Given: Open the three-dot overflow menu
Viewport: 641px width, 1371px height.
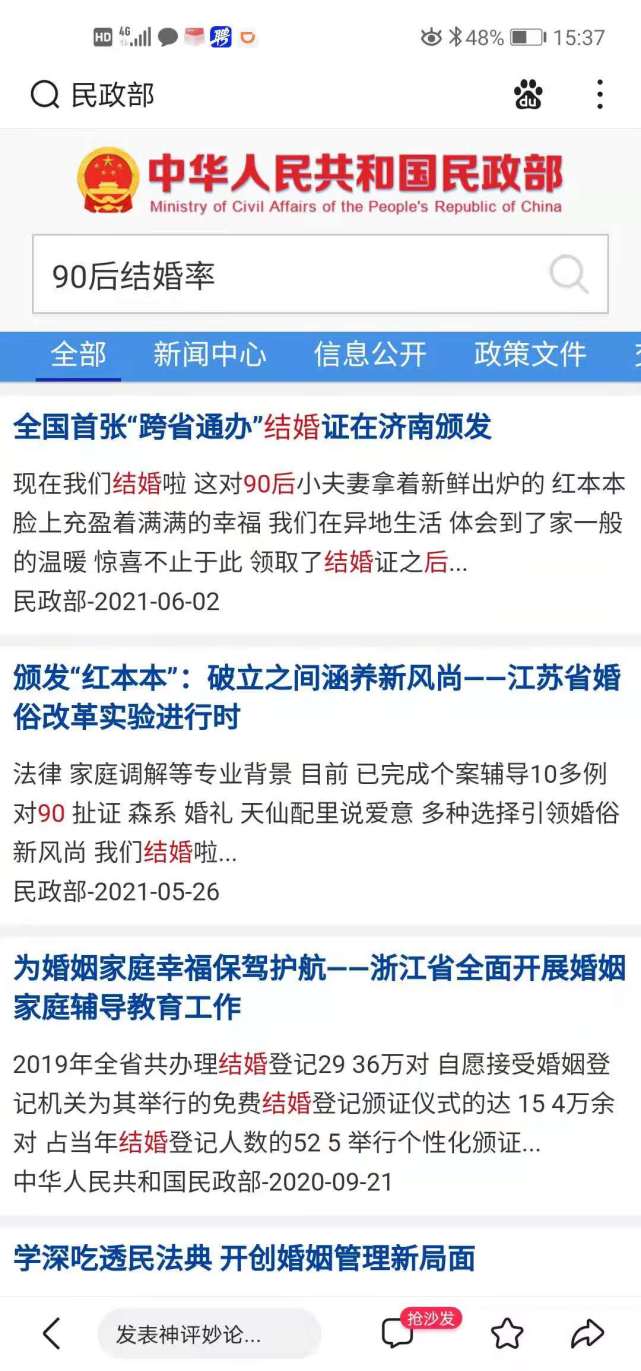Looking at the screenshot, I should tap(599, 95).
